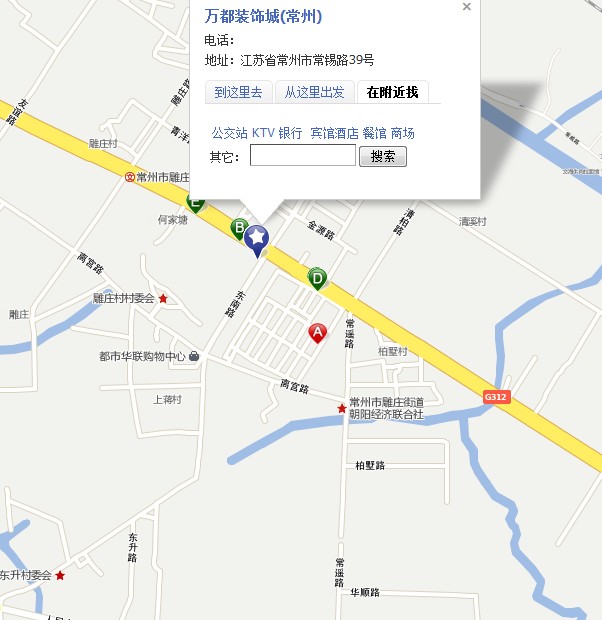Tap green map marker E
Image resolution: width=602 pixels, height=620 pixels.
pyautogui.click(x=196, y=205)
